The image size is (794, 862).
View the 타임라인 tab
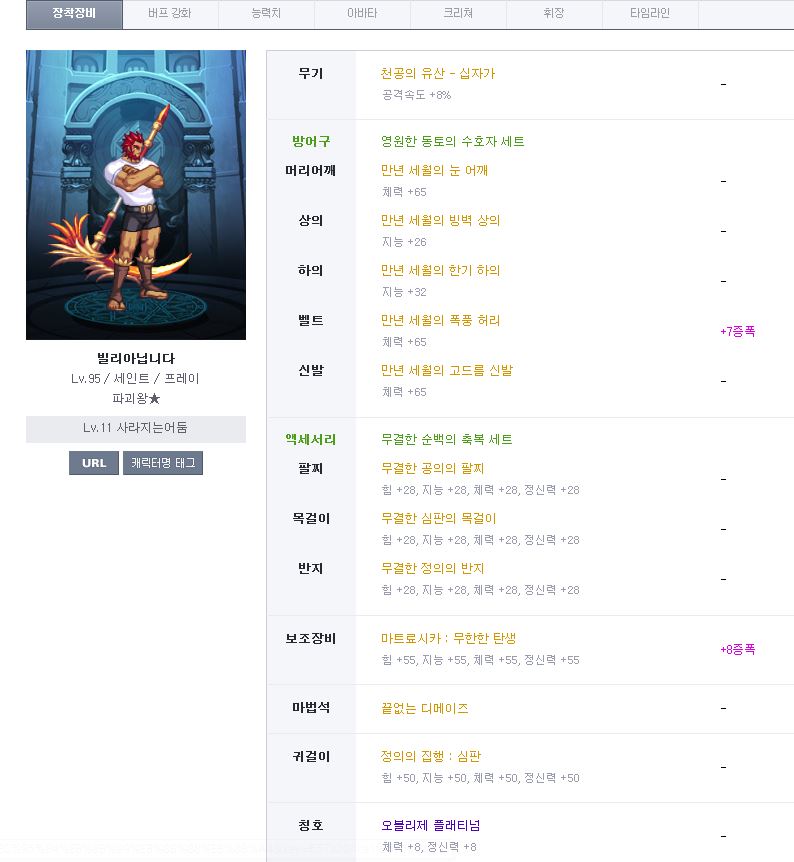(649, 14)
